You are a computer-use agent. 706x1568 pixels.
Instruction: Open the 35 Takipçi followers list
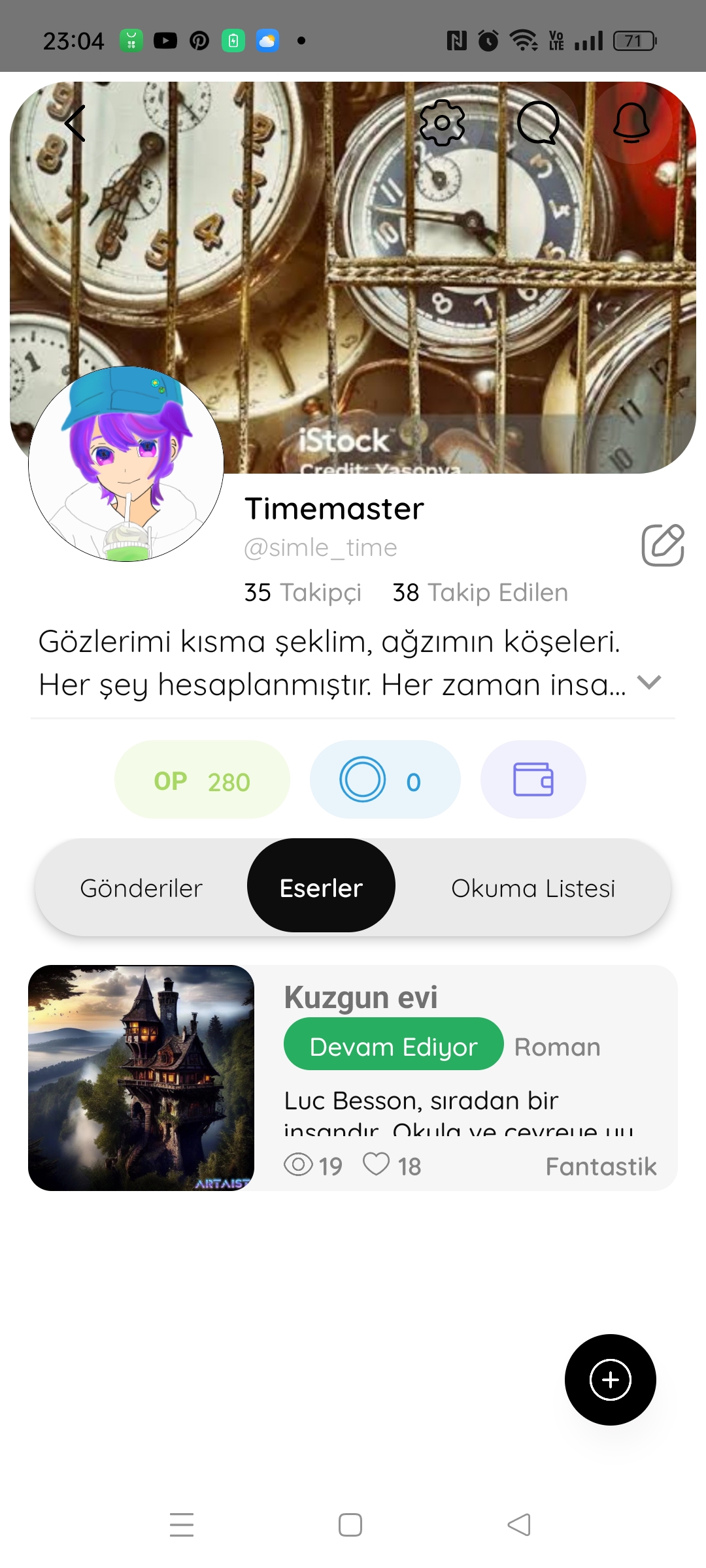(303, 593)
